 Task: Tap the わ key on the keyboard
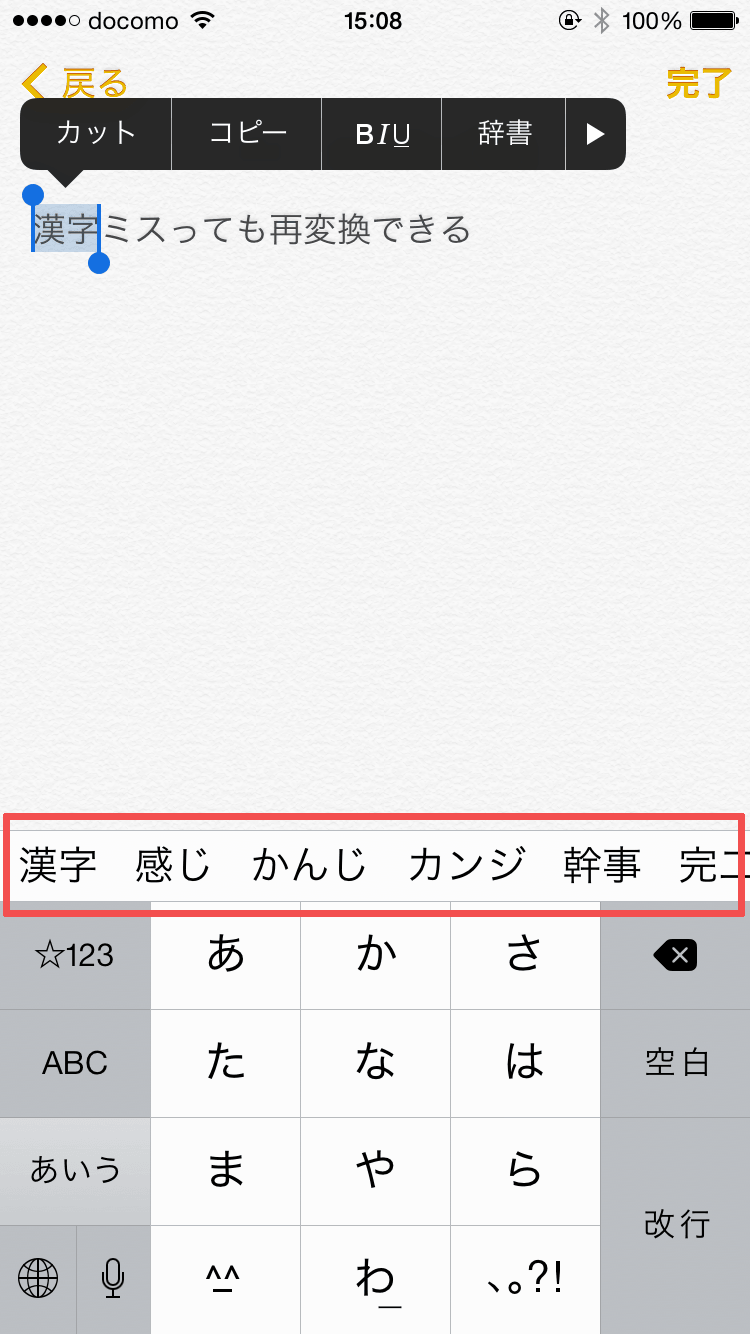tap(375, 1279)
